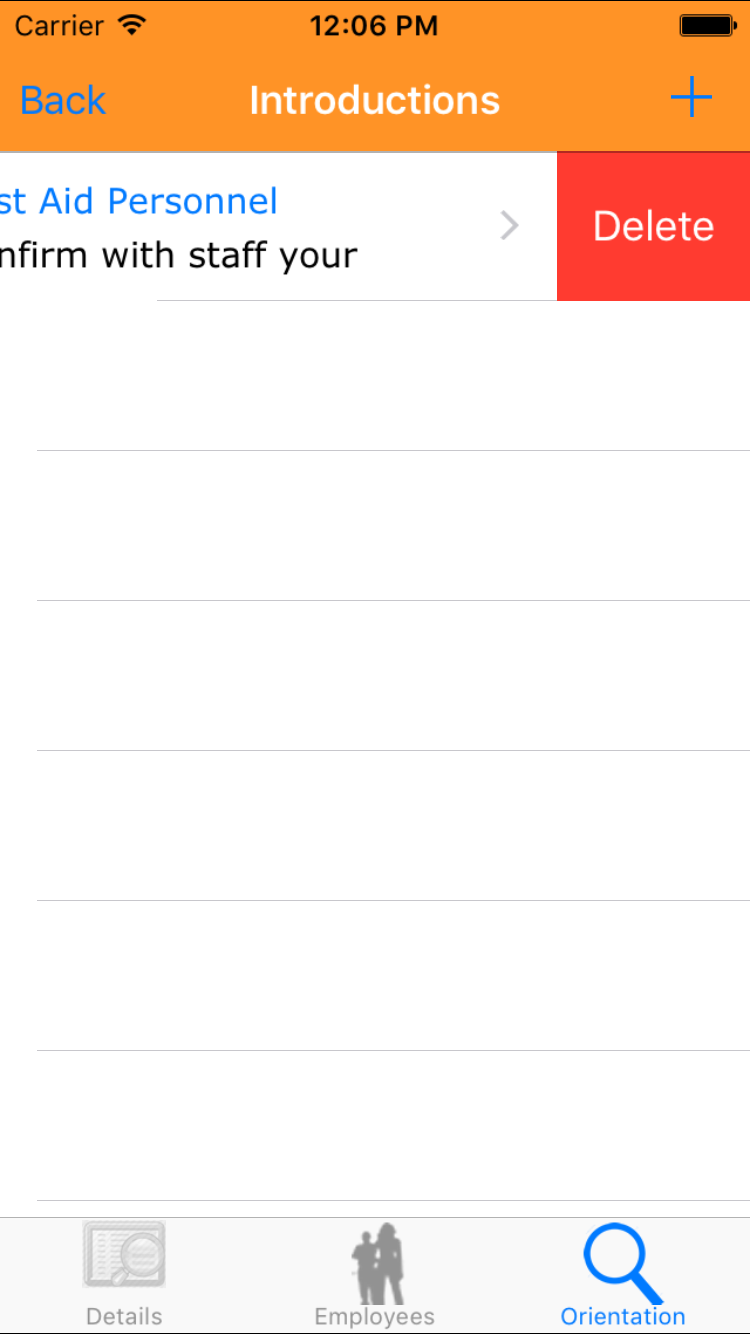Go back using the Back button
The height and width of the screenshot is (1334, 750).
pyautogui.click(x=63, y=100)
